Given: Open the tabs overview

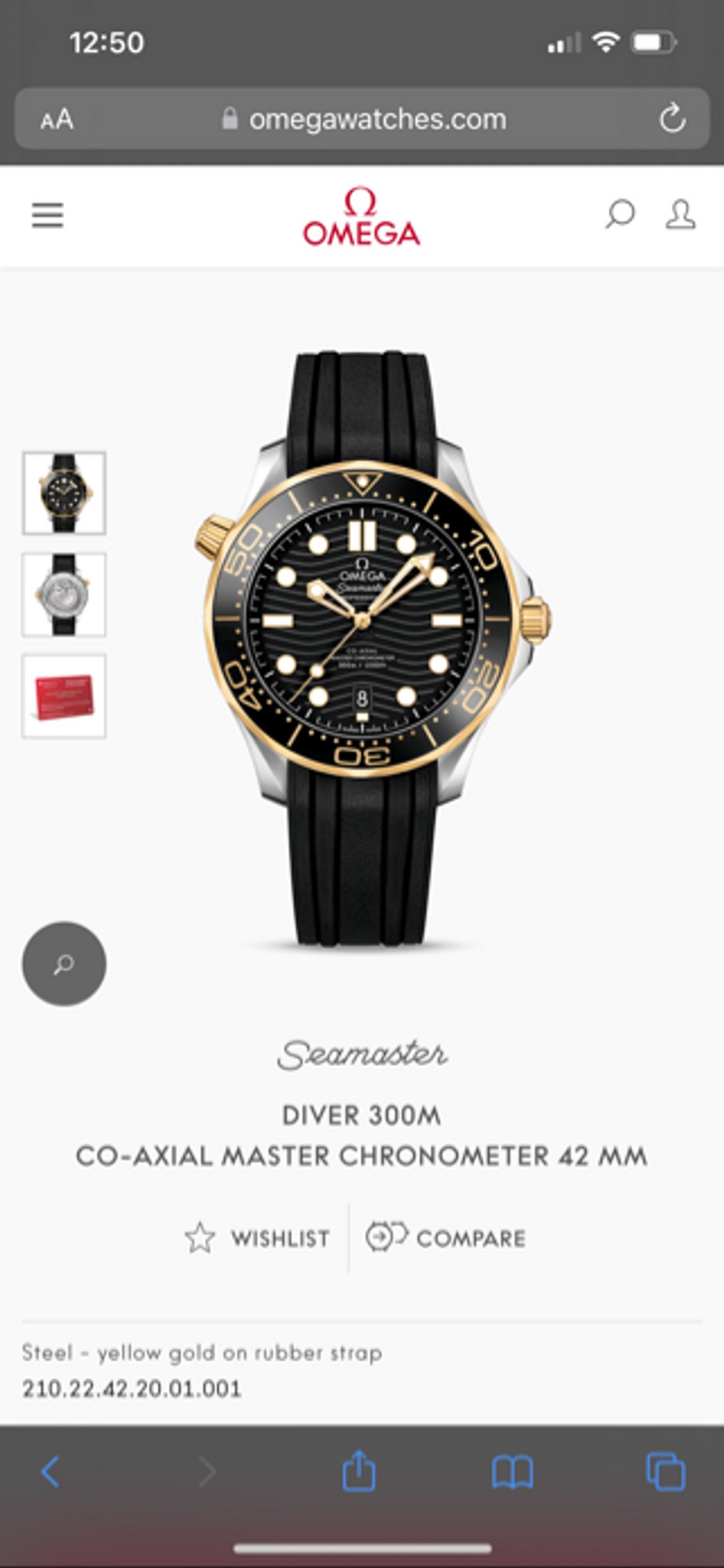Looking at the screenshot, I should click(666, 1472).
